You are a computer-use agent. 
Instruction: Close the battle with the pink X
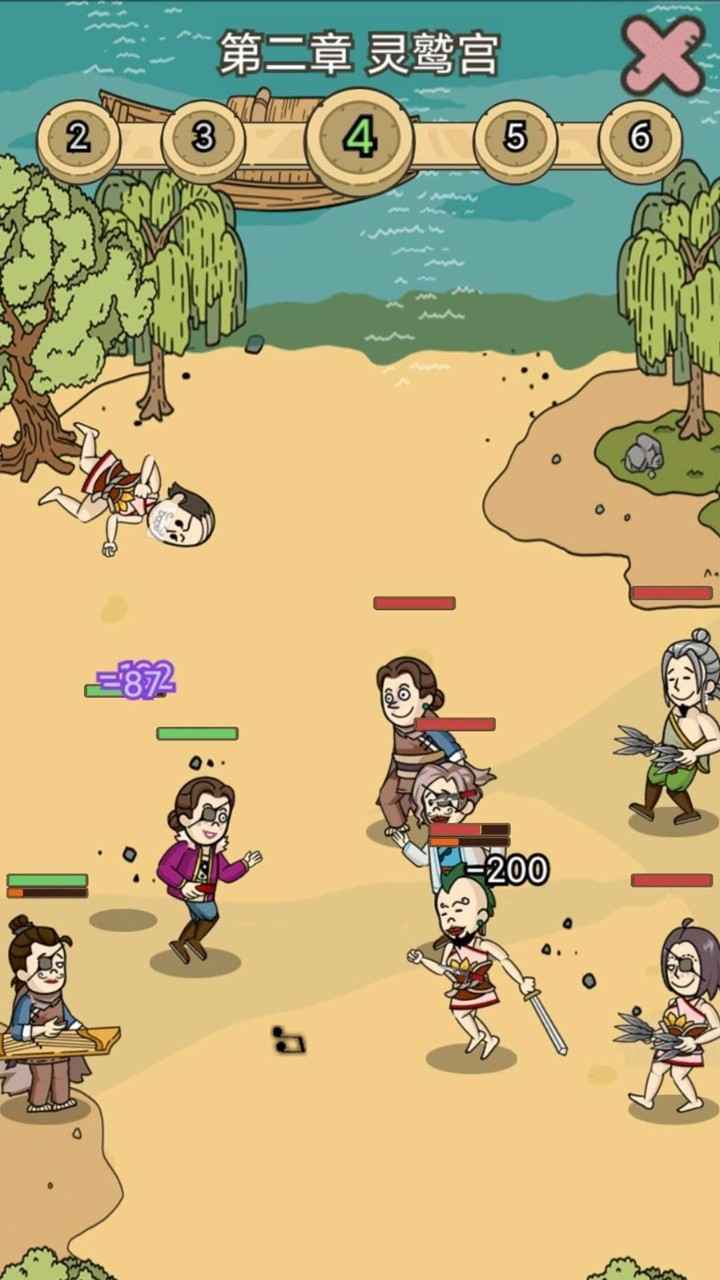663,55
